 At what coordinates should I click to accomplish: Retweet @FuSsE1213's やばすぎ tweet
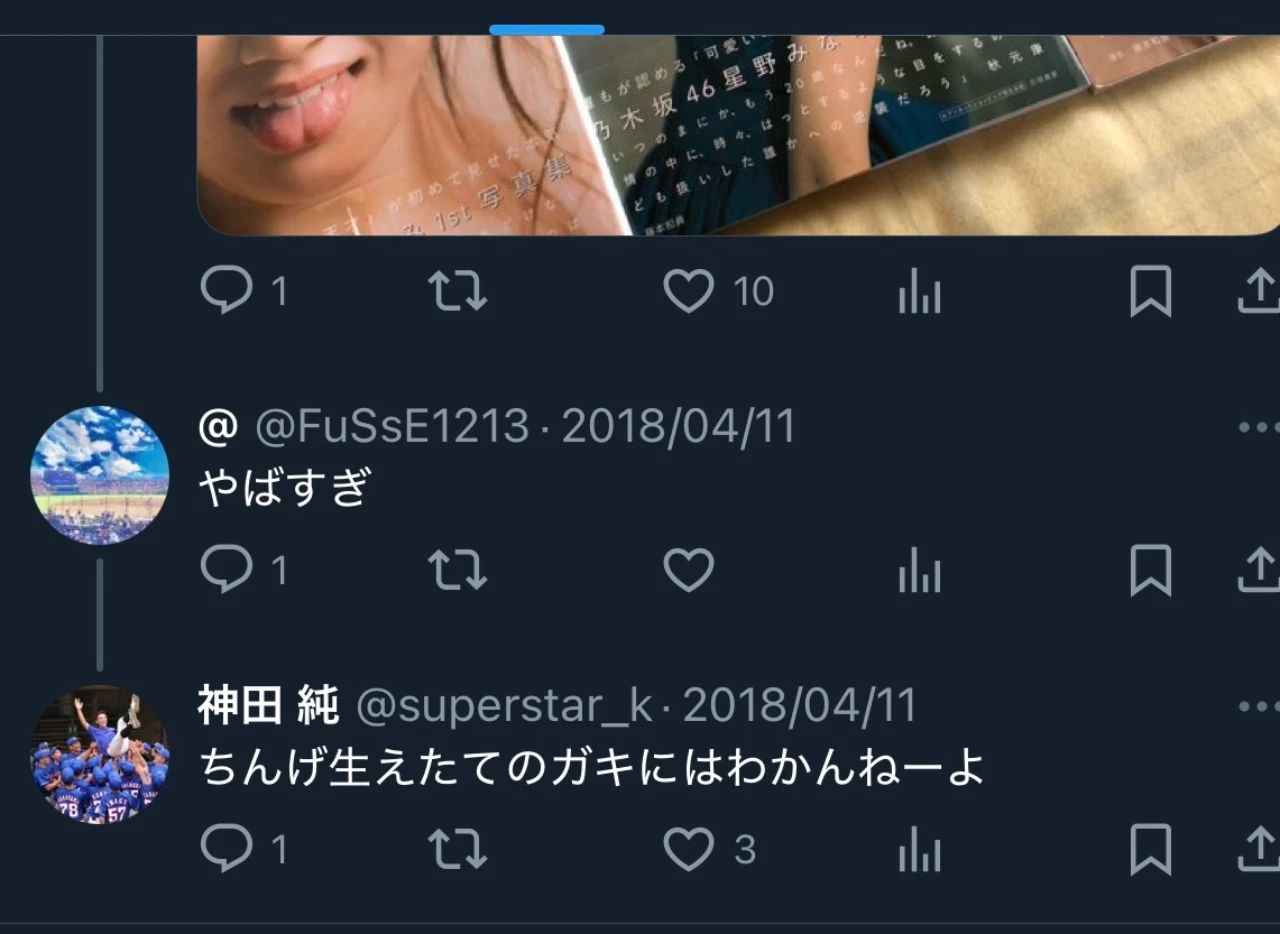click(458, 570)
